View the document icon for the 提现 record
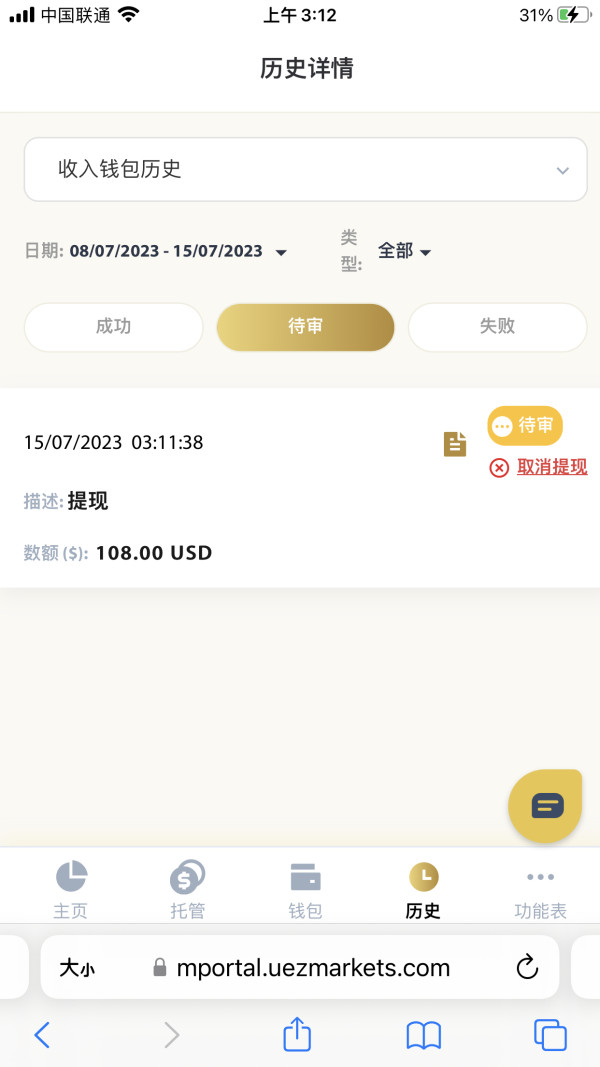The image size is (600, 1067). pyautogui.click(x=455, y=444)
